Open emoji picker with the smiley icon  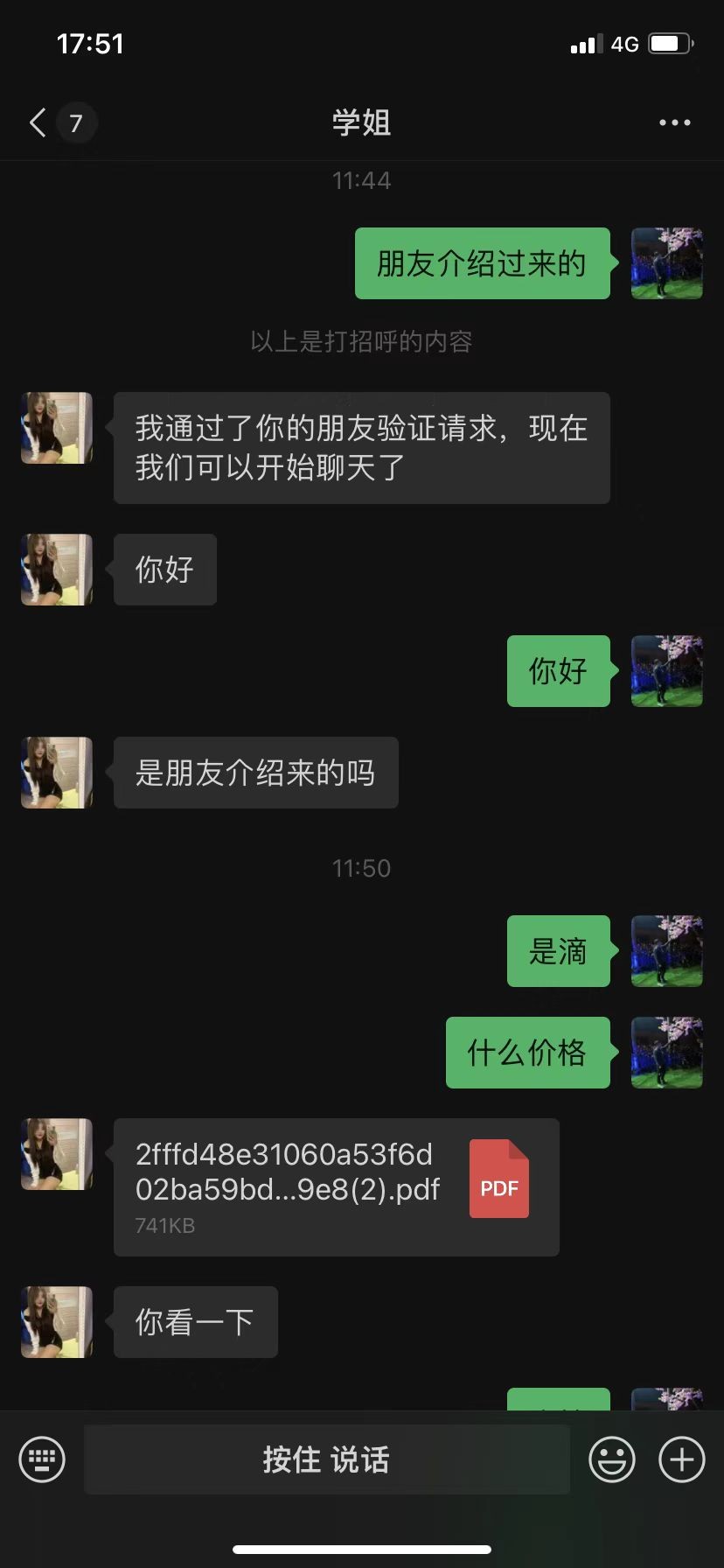point(612,1459)
